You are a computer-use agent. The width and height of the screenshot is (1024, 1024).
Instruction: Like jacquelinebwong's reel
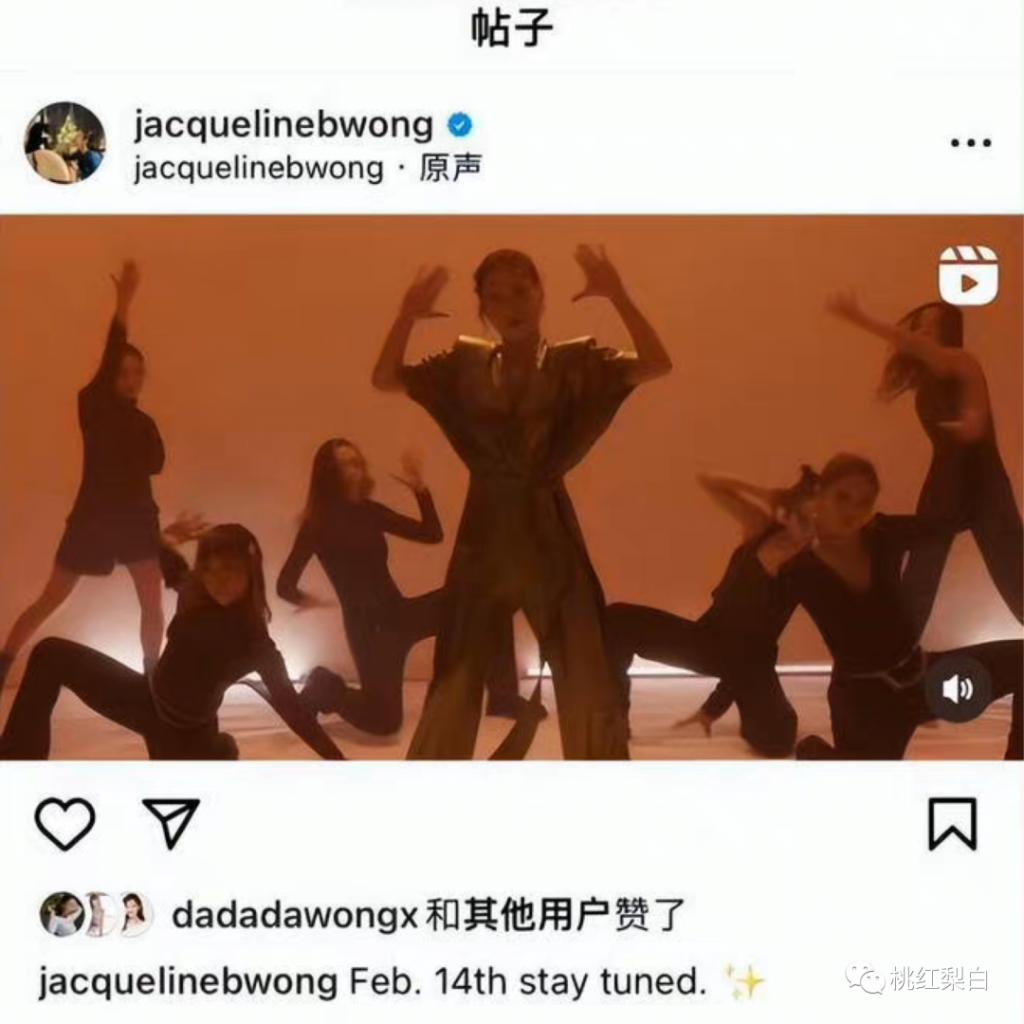[65, 824]
